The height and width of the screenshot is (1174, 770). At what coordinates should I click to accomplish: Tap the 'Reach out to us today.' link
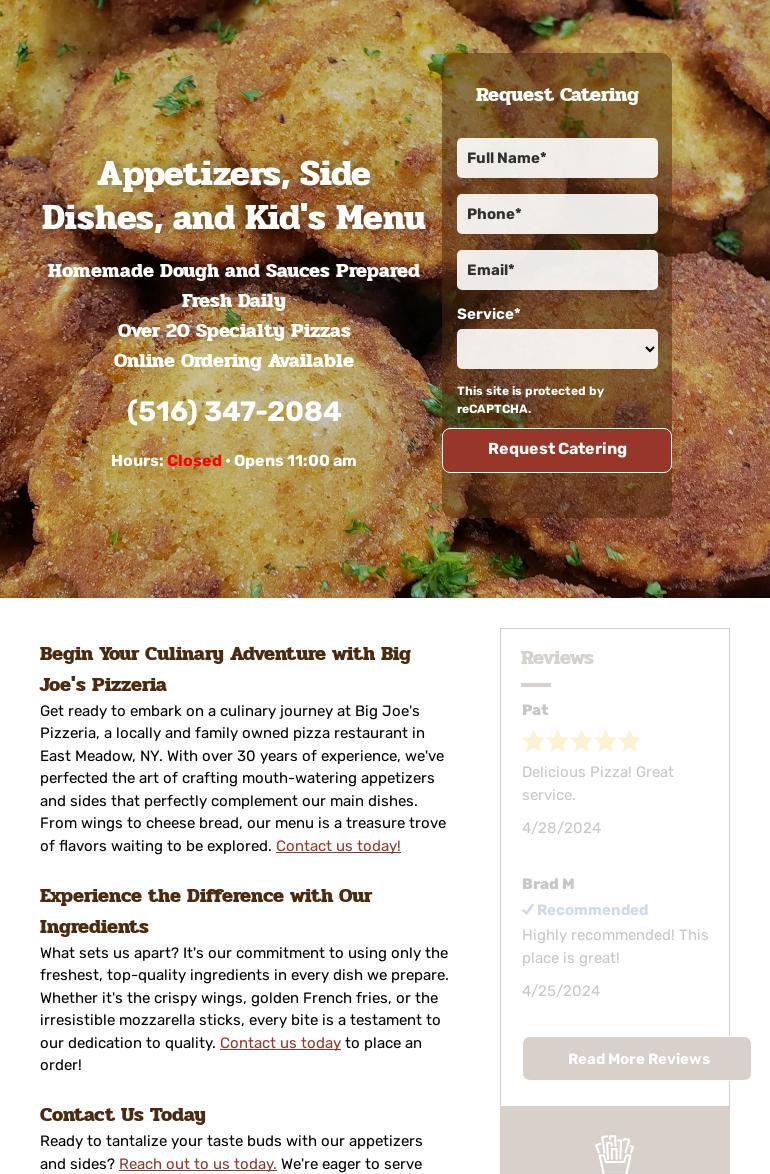[x=198, y=1164]
